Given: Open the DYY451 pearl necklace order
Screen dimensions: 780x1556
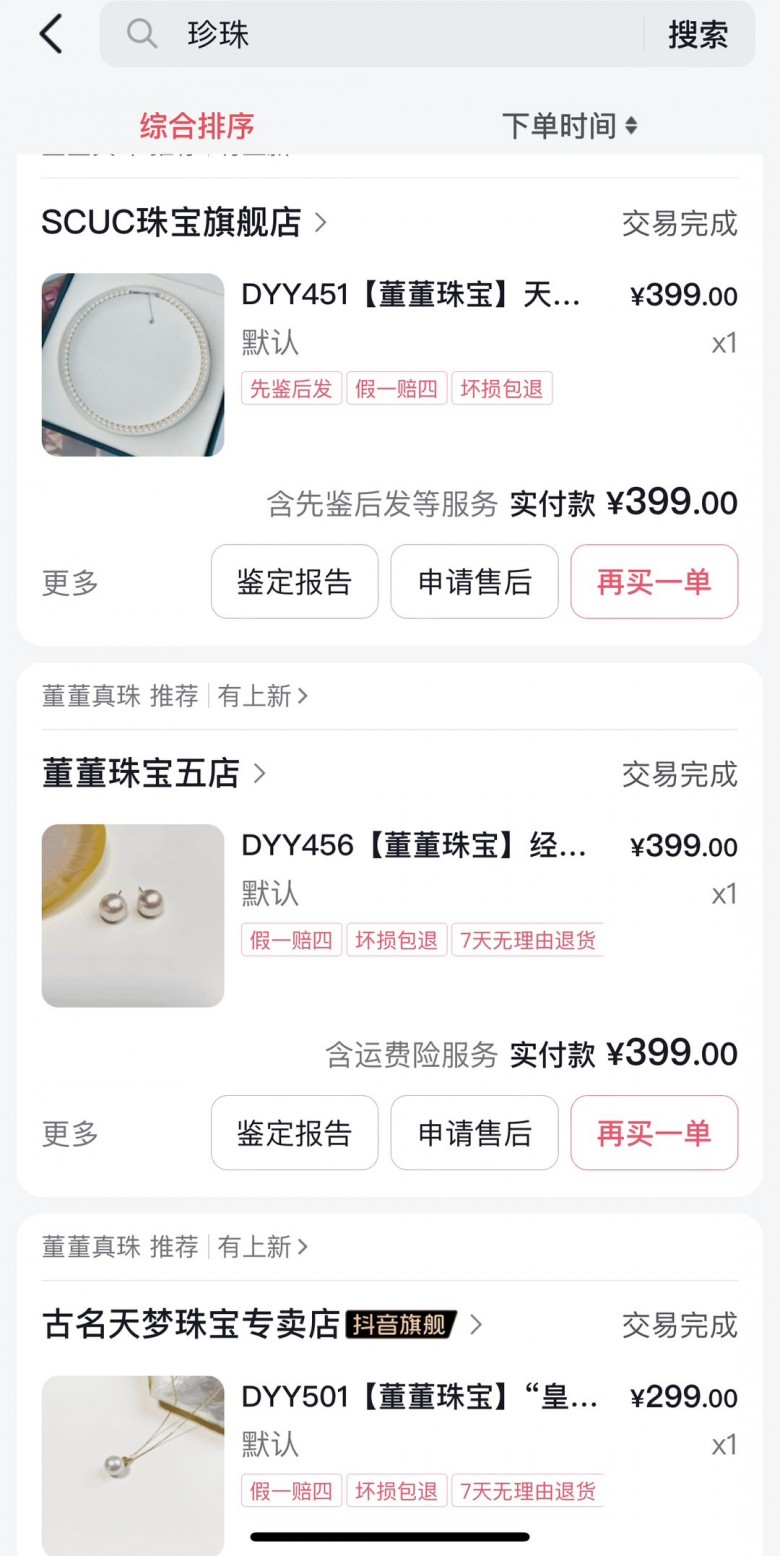Looking at the screenshot, I should pos(410,296).
